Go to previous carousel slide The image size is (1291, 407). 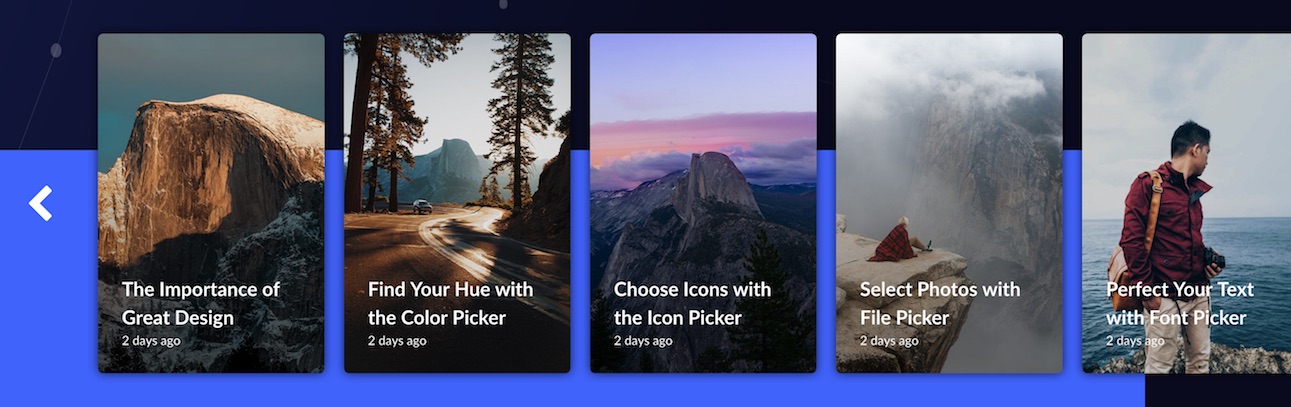40,203
